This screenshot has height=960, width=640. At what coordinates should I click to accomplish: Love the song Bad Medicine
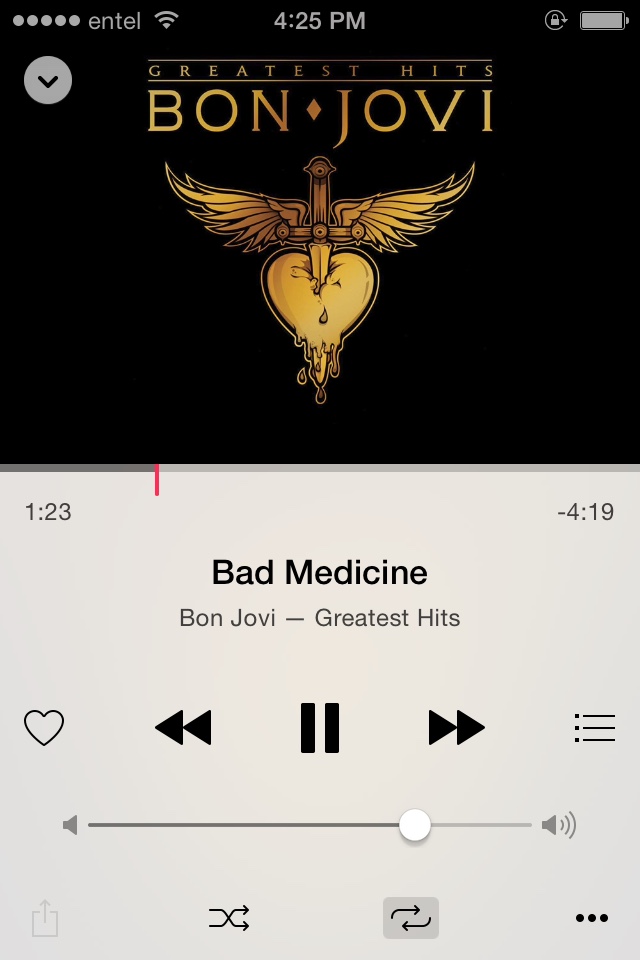pos(44,728)
